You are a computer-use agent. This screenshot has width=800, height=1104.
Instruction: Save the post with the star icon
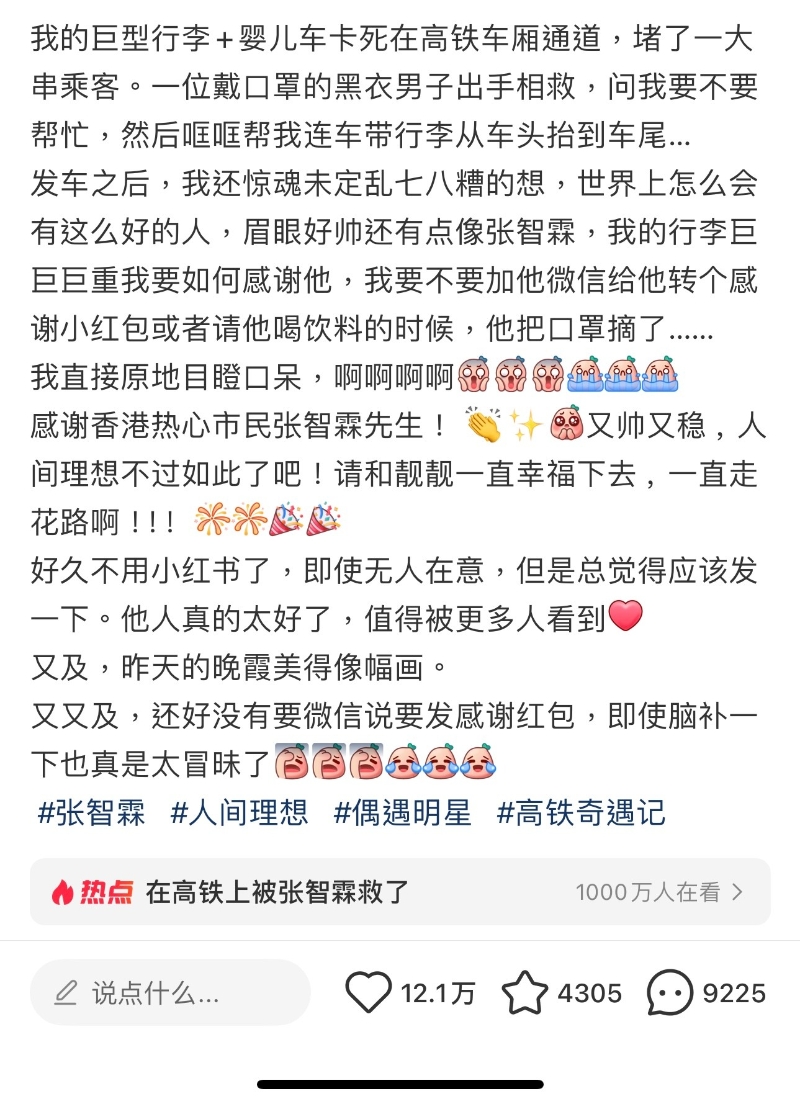coord(525,993)
